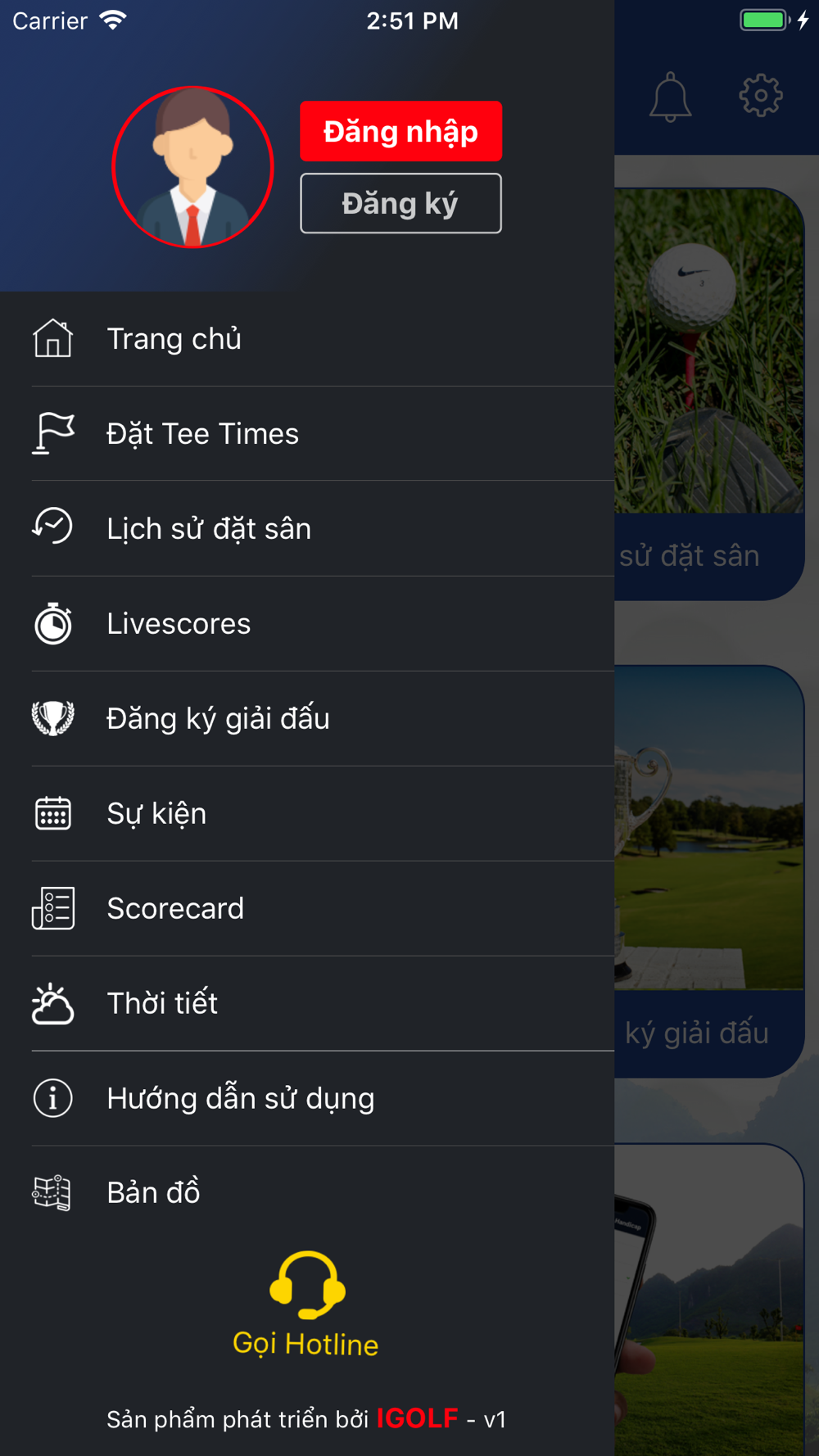Image resolution: width=819 pixels, height=1456 pixels.
Task: Open the Trang chủ home item
Action: [307, 339]
